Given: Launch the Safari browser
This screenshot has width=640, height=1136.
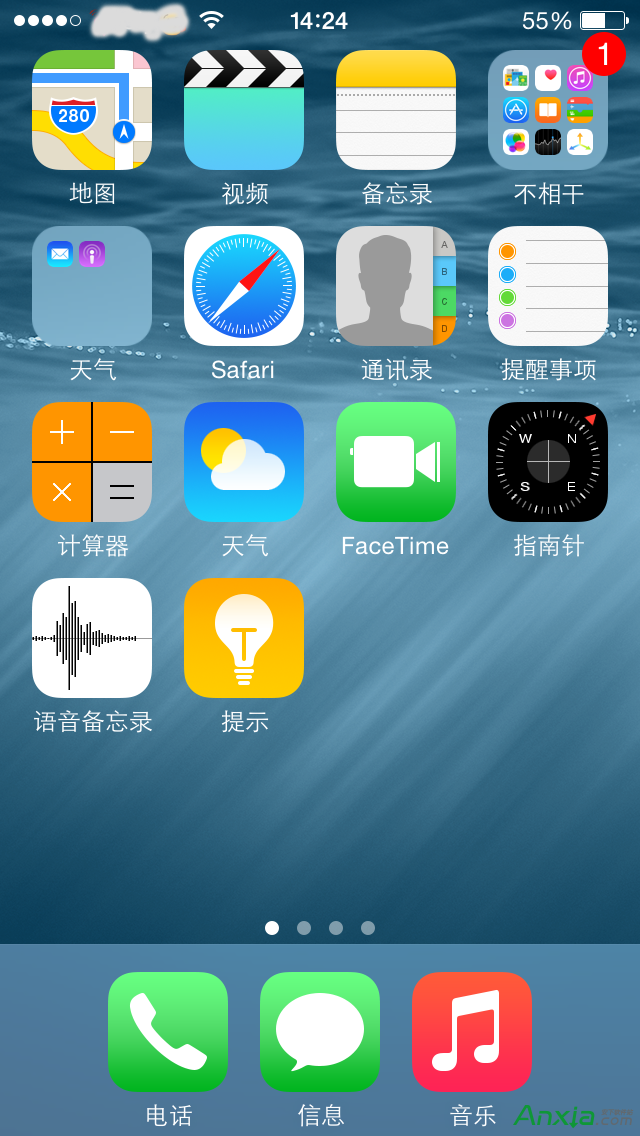Looking at the screenshot, I should (244, 286).
